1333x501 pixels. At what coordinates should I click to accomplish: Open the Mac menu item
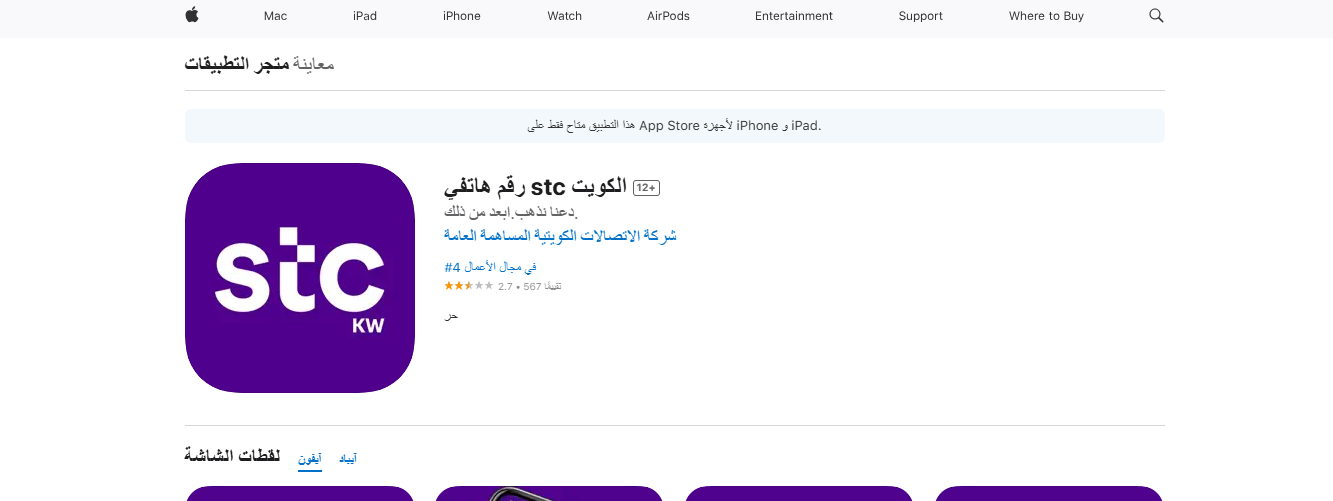click(275, 16)
